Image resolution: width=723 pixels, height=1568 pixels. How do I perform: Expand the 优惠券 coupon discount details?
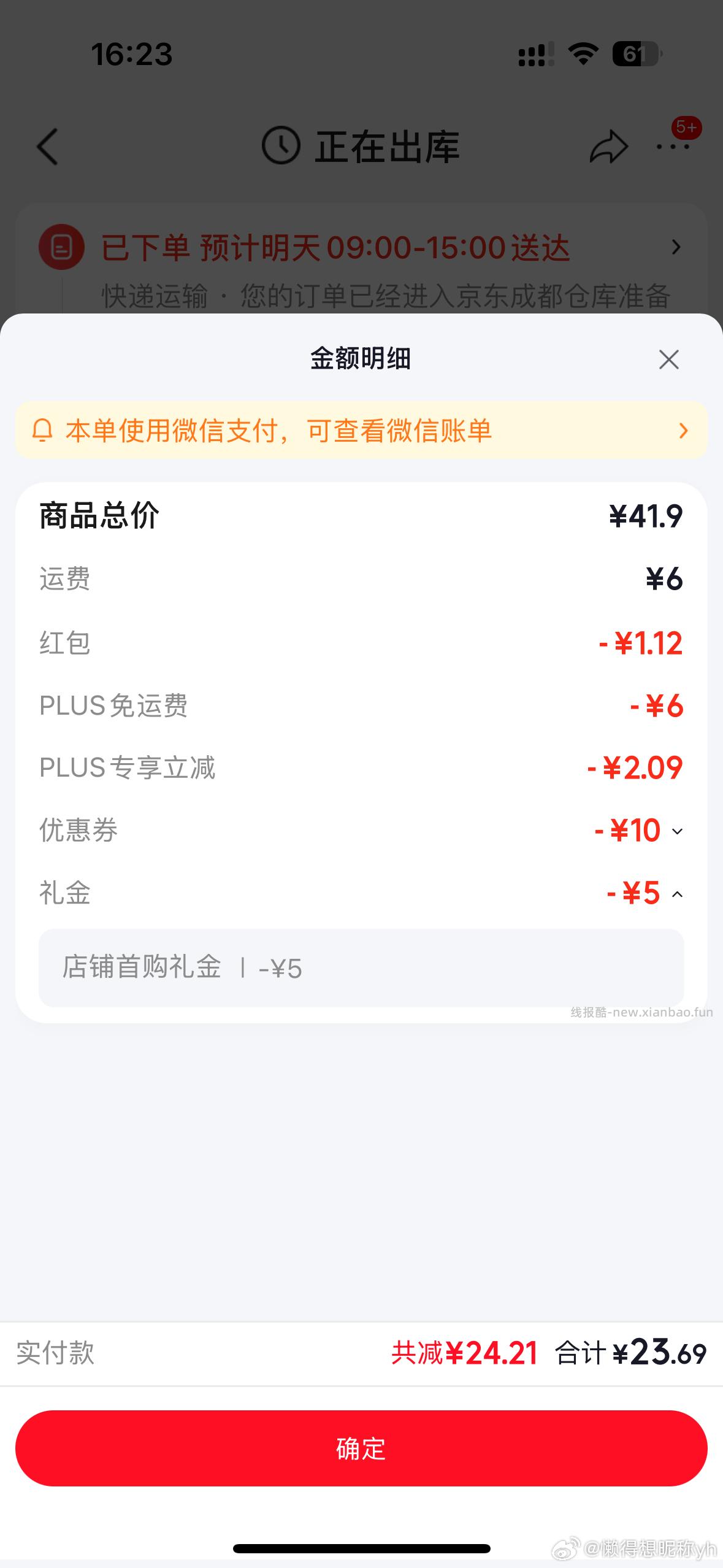676,832
